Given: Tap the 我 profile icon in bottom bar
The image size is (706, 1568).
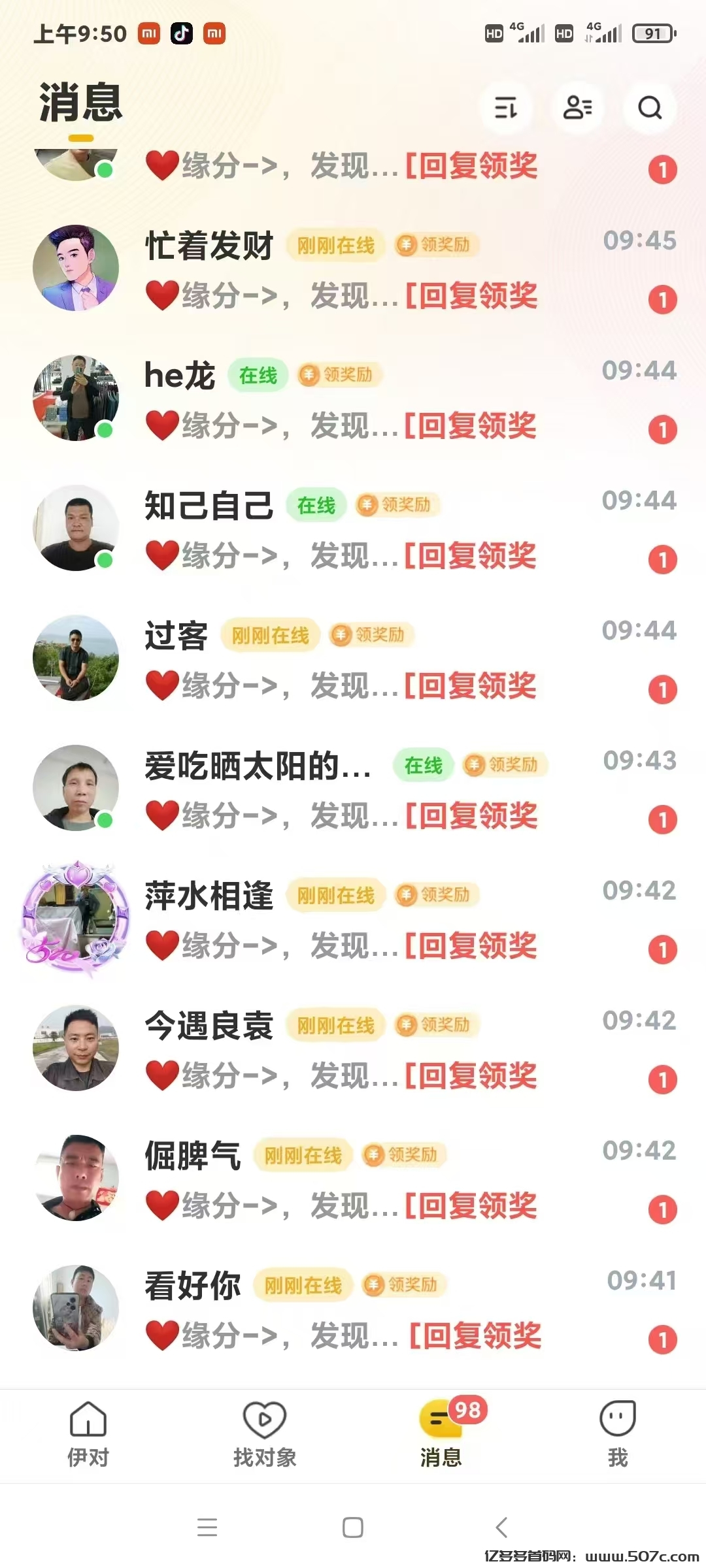Looking at the screenshot, I should 616,1437.
